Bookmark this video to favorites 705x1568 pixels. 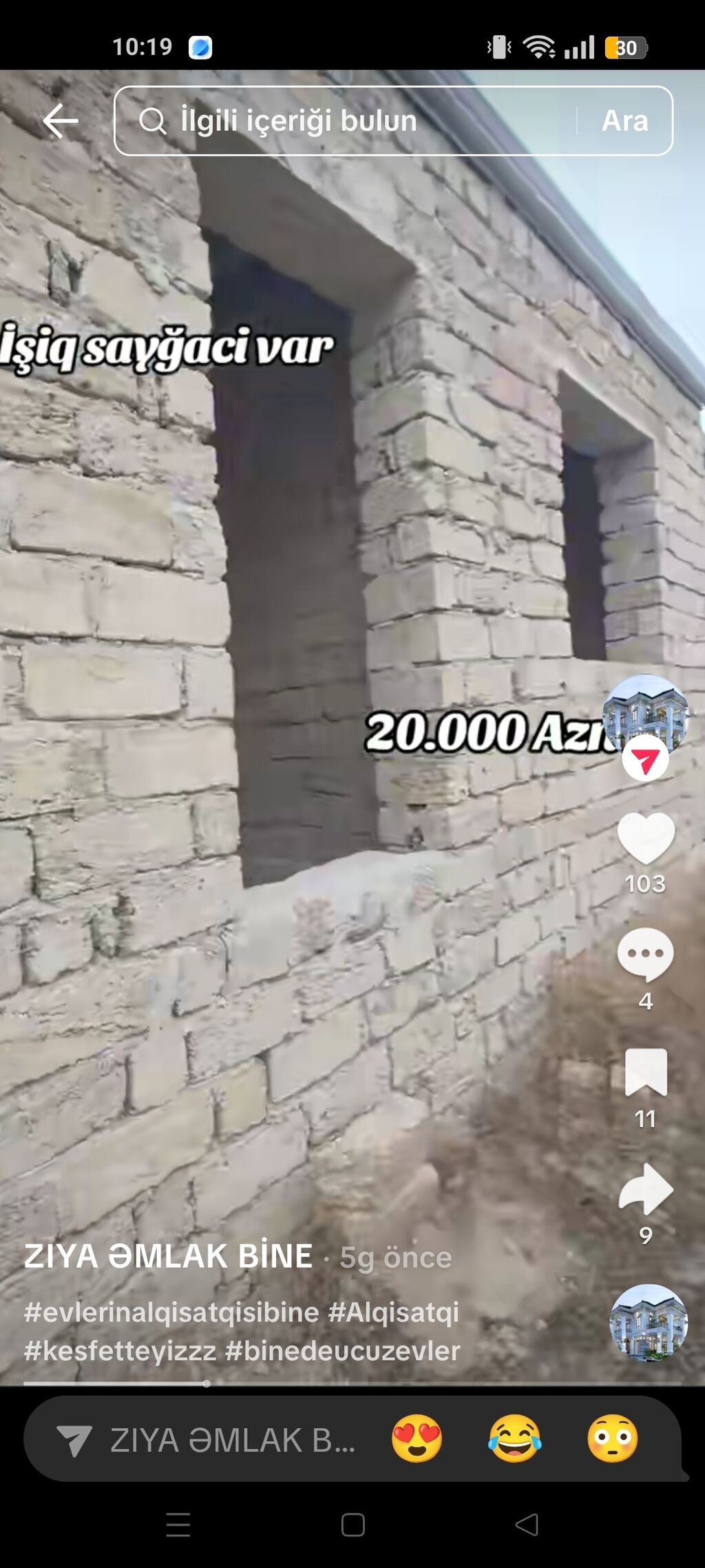[645, 1072]
